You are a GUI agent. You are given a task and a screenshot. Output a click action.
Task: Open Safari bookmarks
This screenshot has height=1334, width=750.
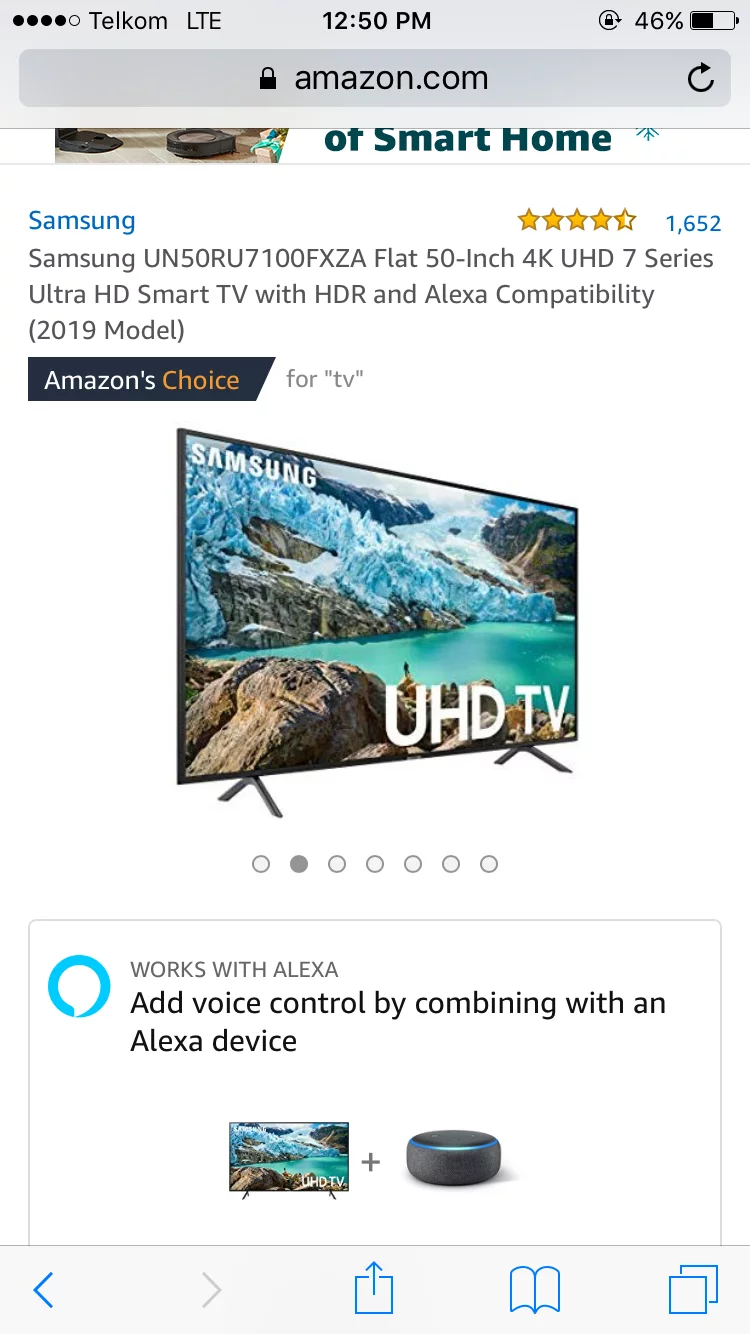(535, 1289)
